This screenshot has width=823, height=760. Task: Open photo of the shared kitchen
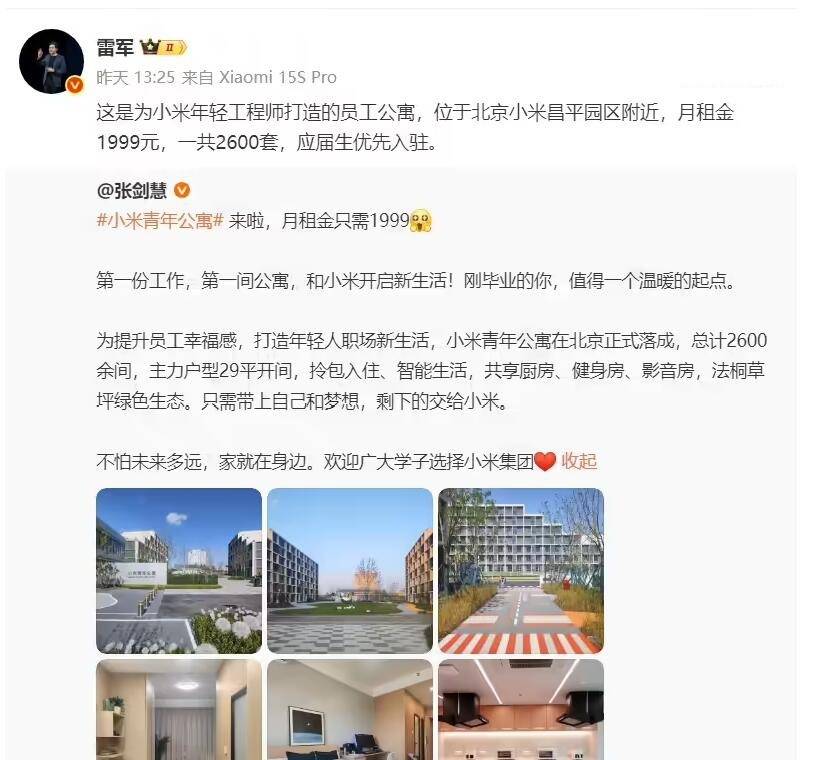[521, 709]
